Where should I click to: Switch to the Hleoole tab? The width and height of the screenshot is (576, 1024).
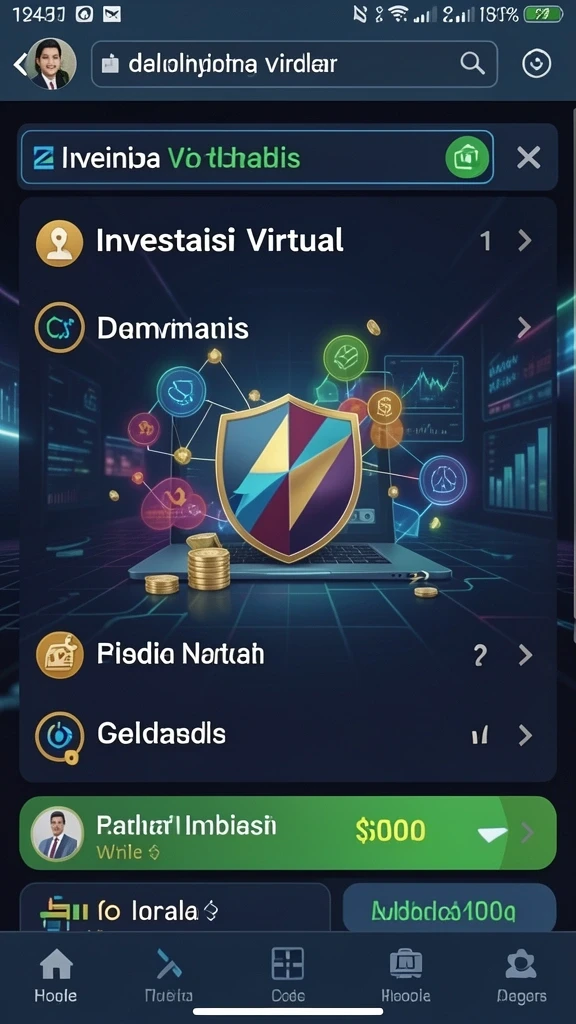(x=406, y=976)
